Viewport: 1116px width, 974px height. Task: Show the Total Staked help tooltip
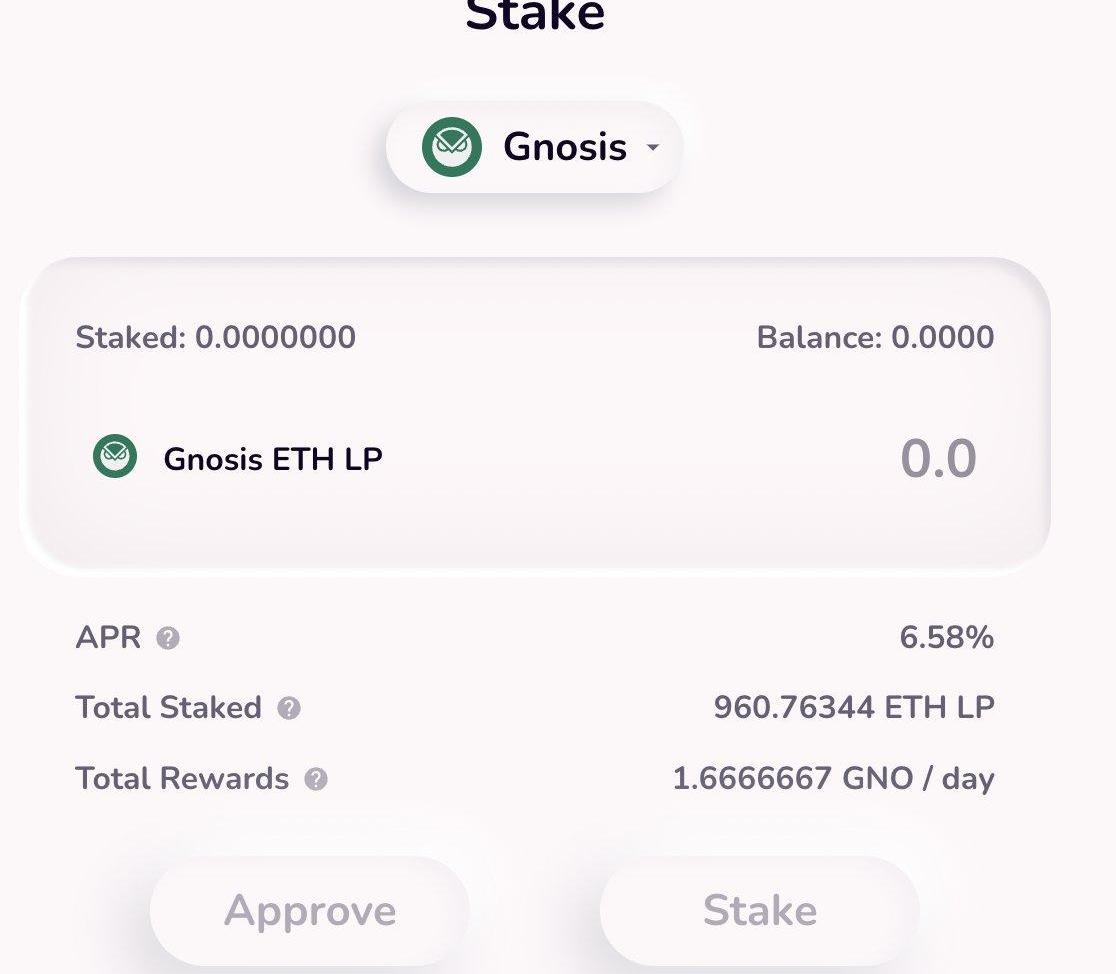[x=289, y=709]
